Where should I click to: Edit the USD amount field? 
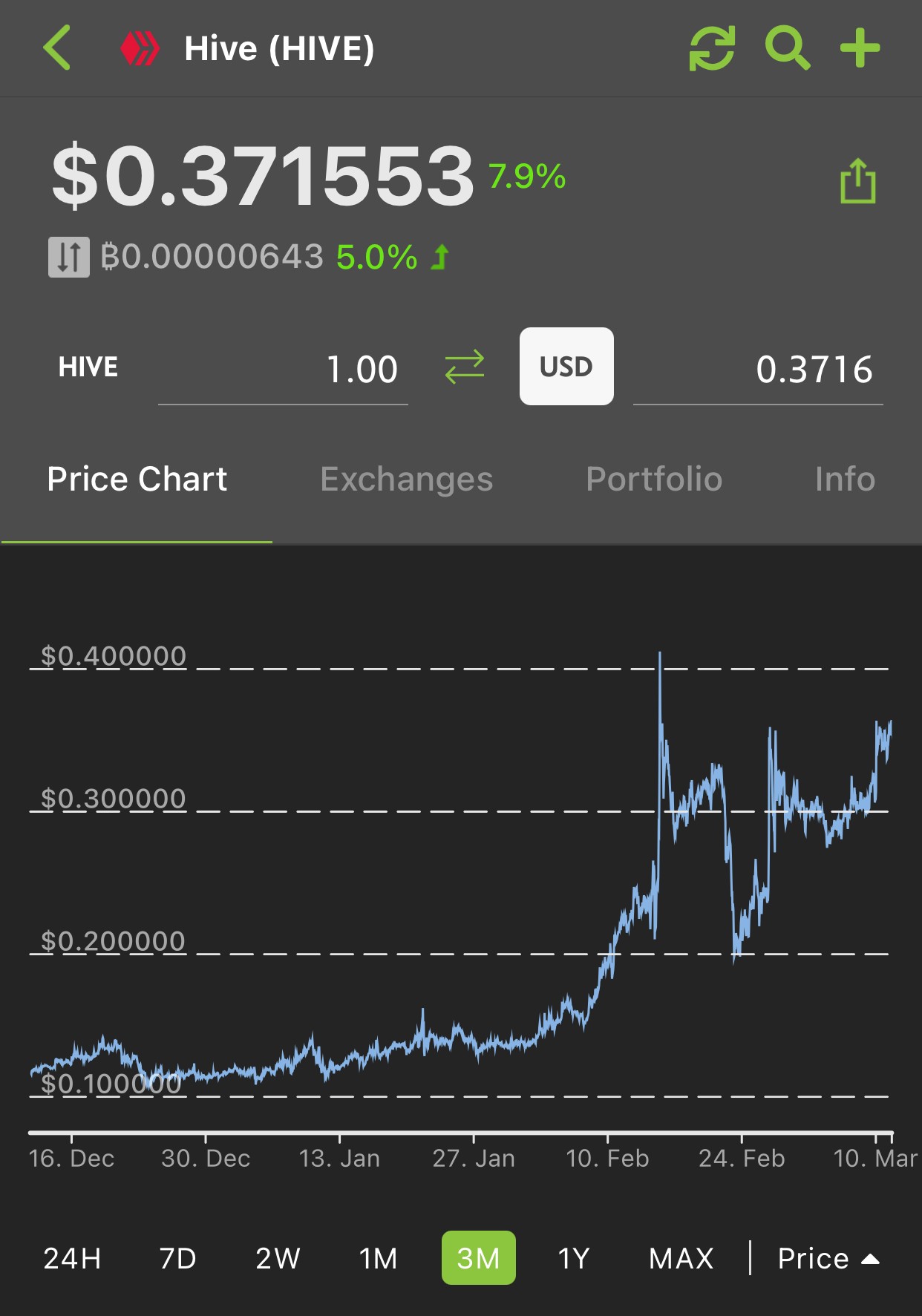(x=758, y=369)
